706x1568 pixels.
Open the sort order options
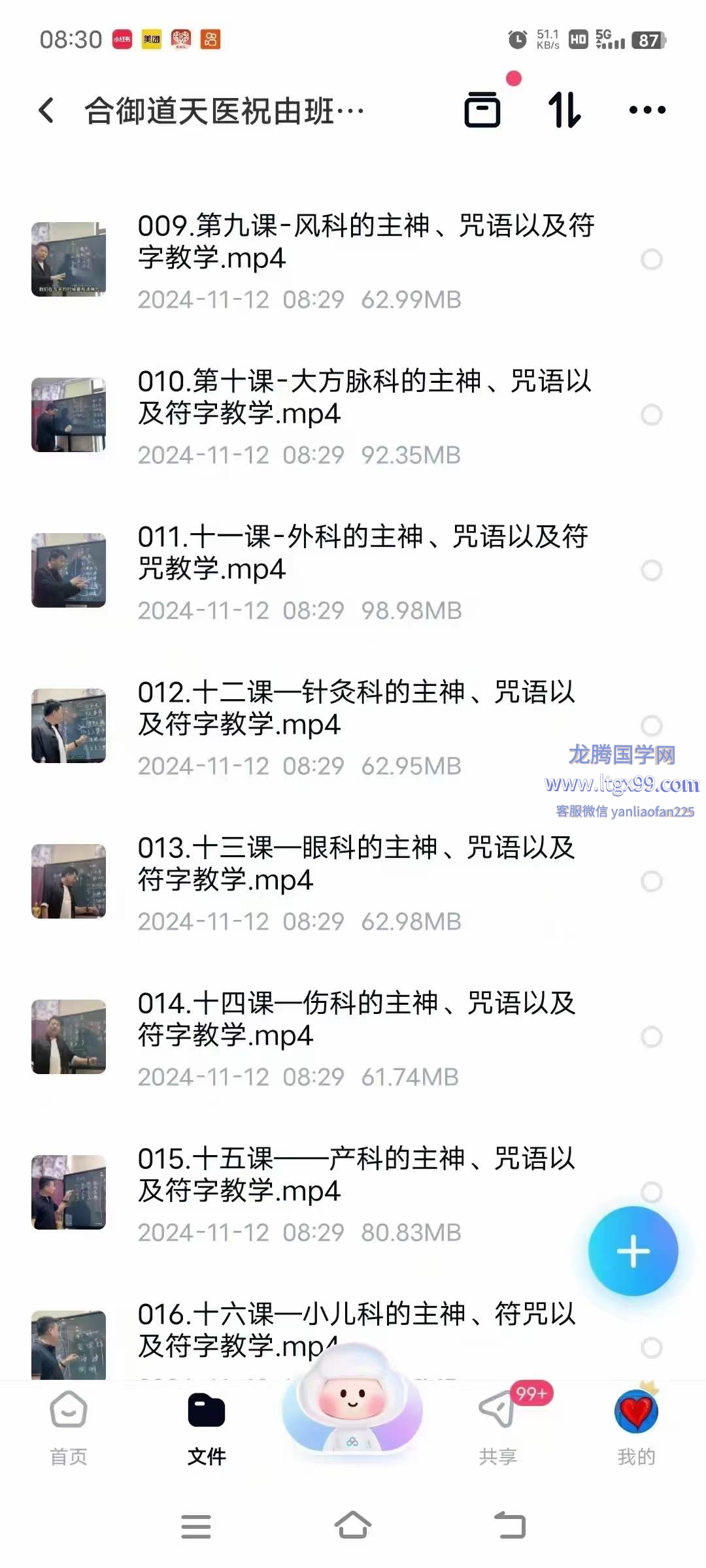564,110
